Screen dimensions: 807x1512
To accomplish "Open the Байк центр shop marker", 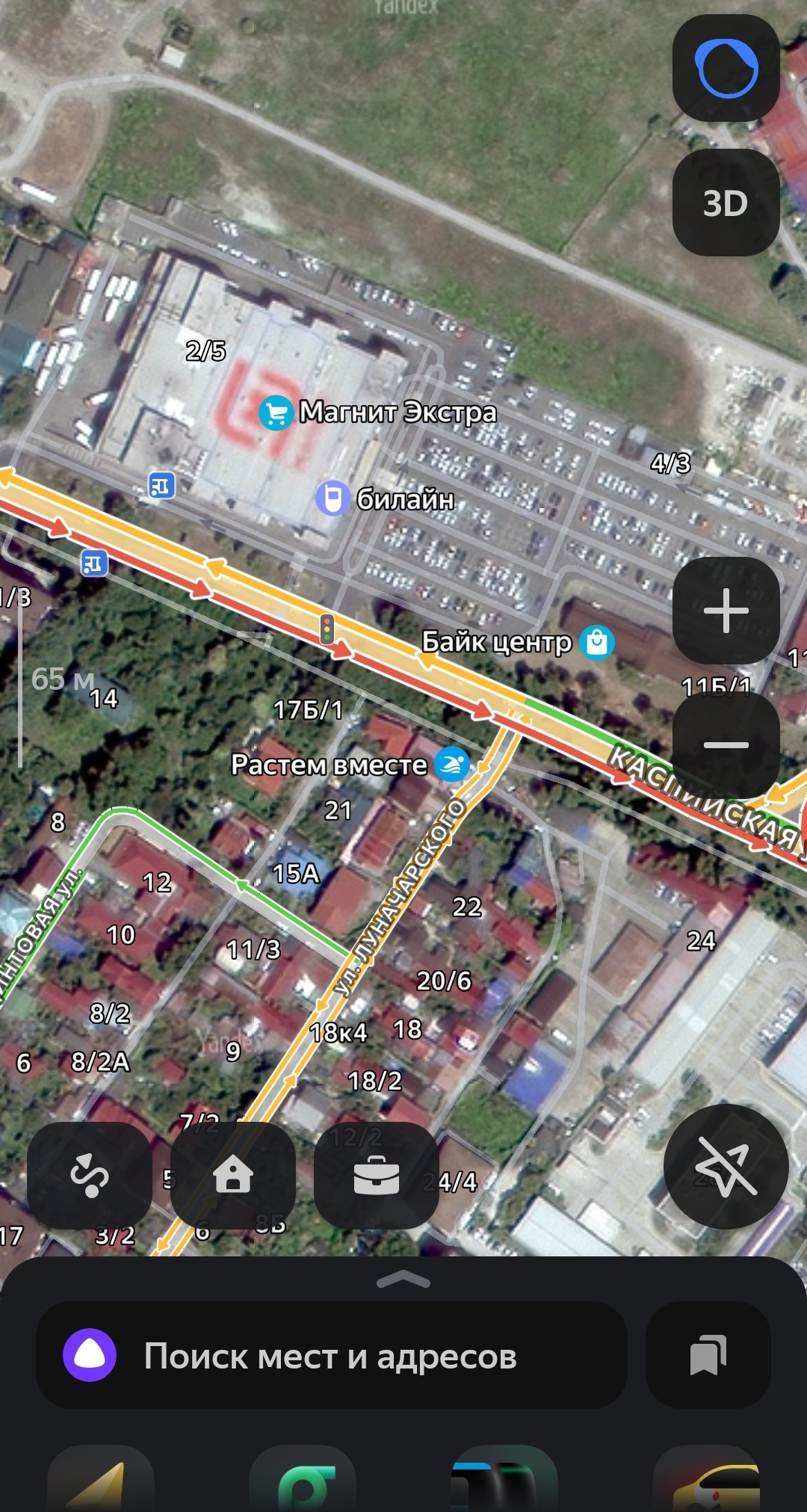I will coord(597,642).
